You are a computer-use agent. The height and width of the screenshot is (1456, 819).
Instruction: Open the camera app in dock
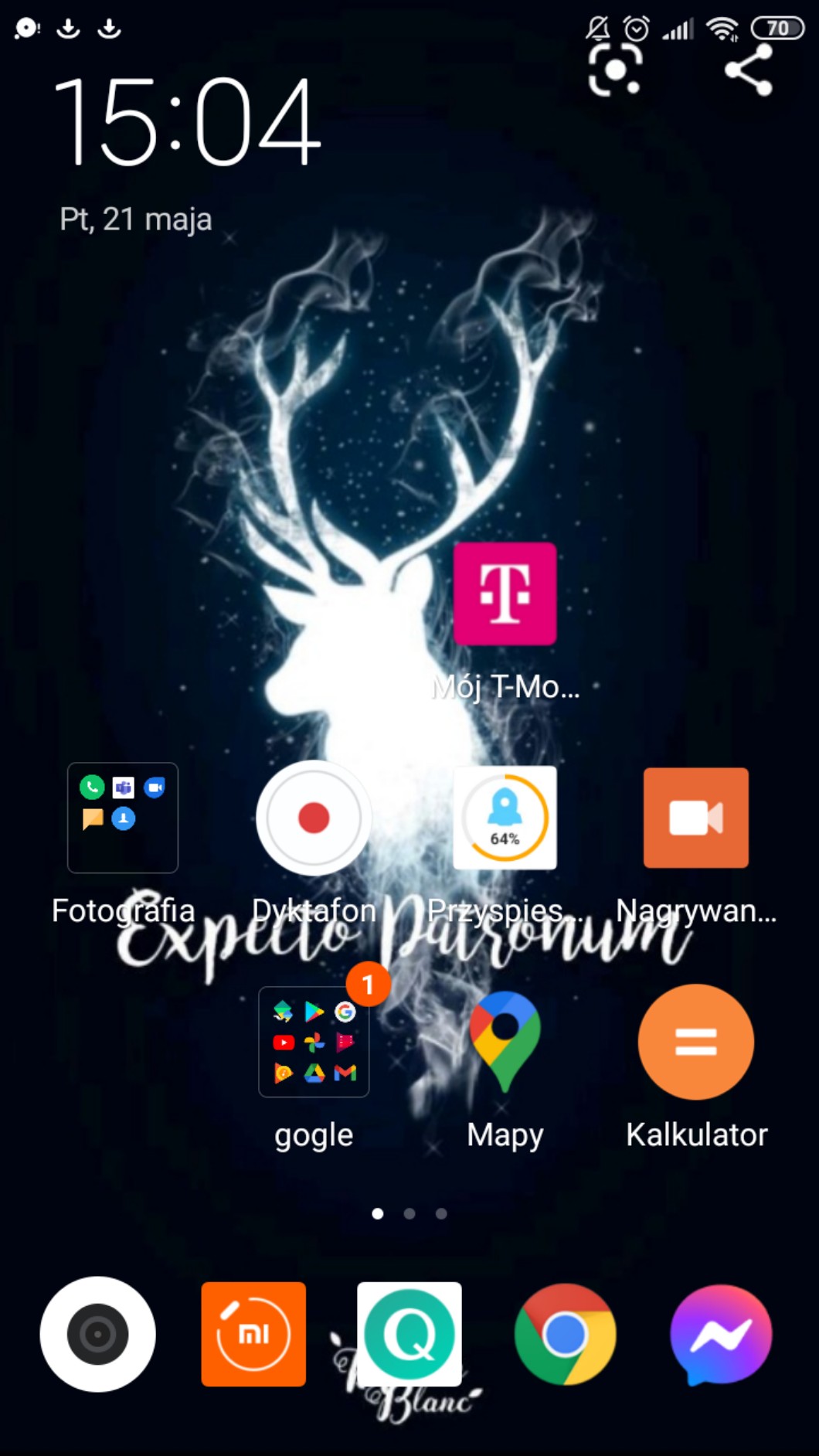click(x=98, y=1334)
